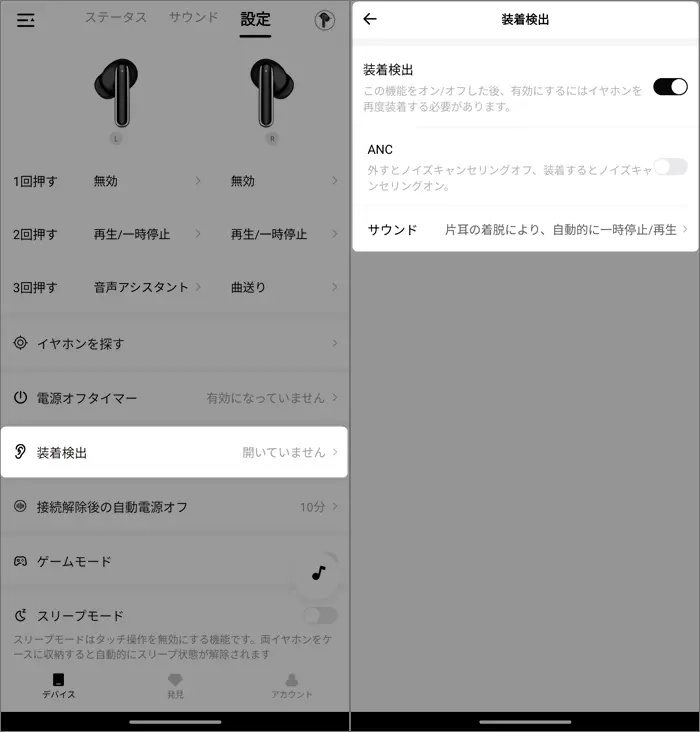Open the ゲームモード row

point(150,561)
